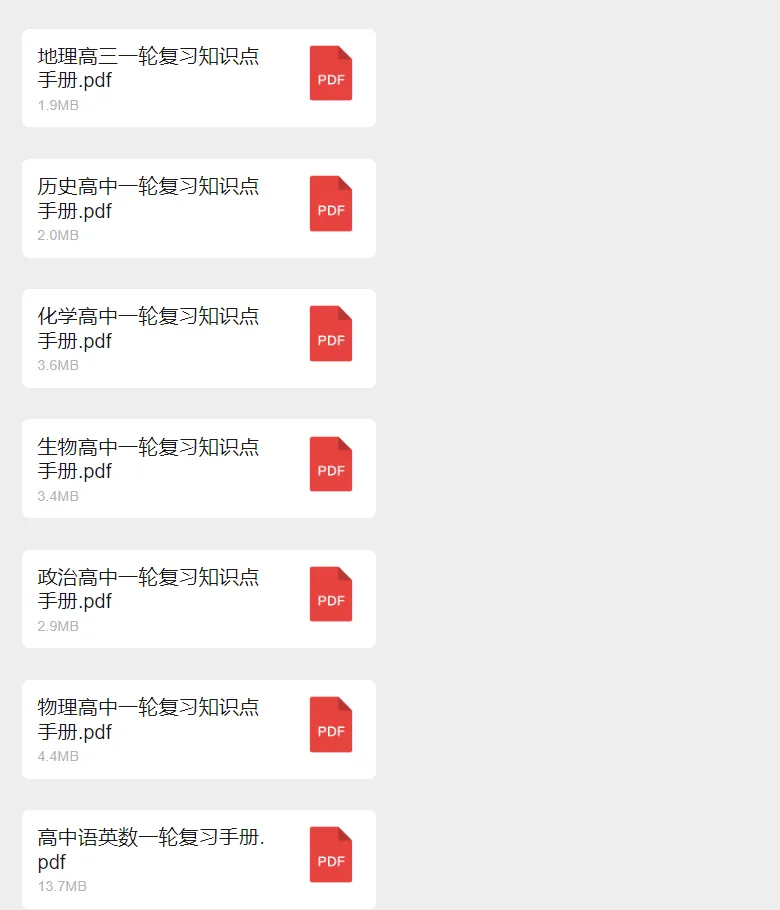This screenshot has width=780, height=910.
Task: Open 生物高中一轮复习知识点手册.pdf file
Action: (198, 468)
